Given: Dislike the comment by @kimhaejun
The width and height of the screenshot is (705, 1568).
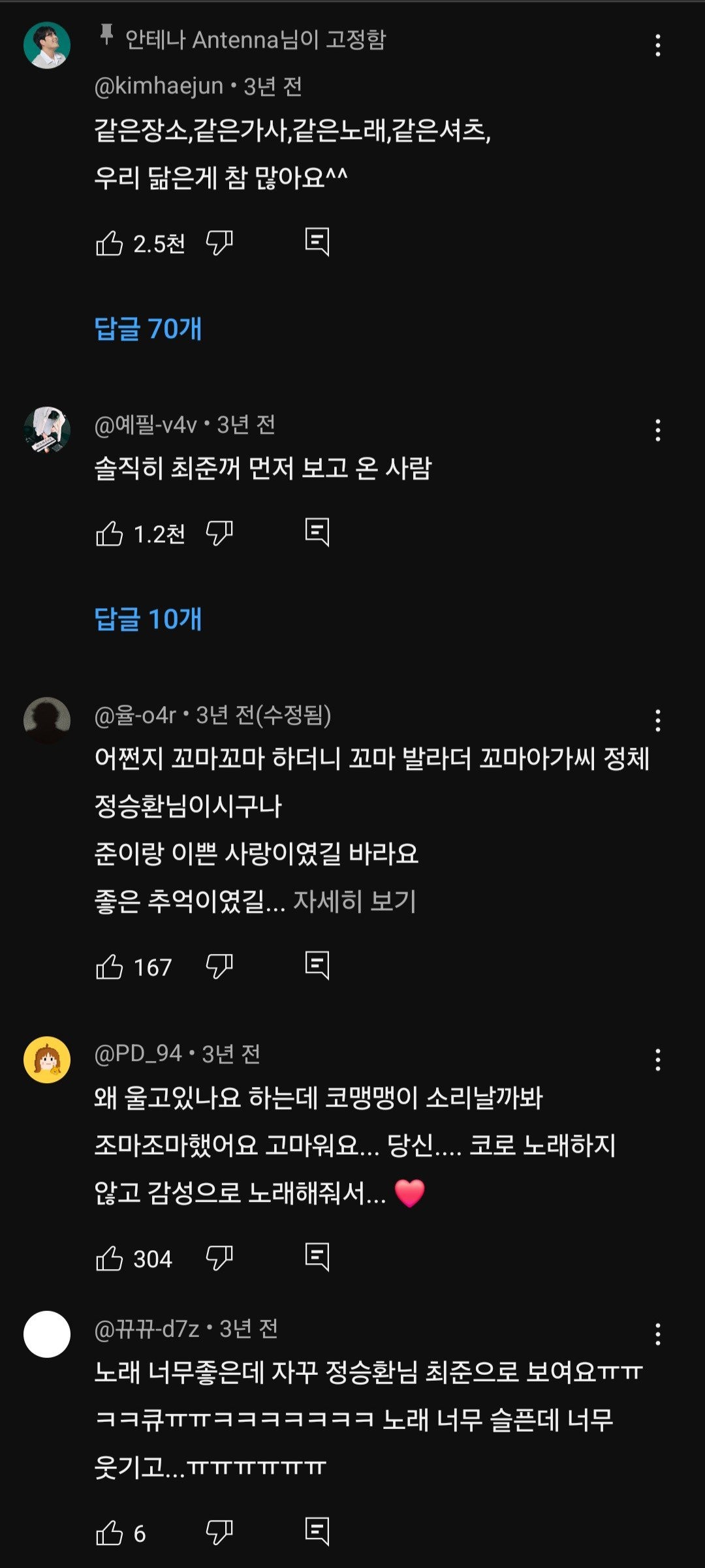Looking at the screenshot, I should [219, 243].
